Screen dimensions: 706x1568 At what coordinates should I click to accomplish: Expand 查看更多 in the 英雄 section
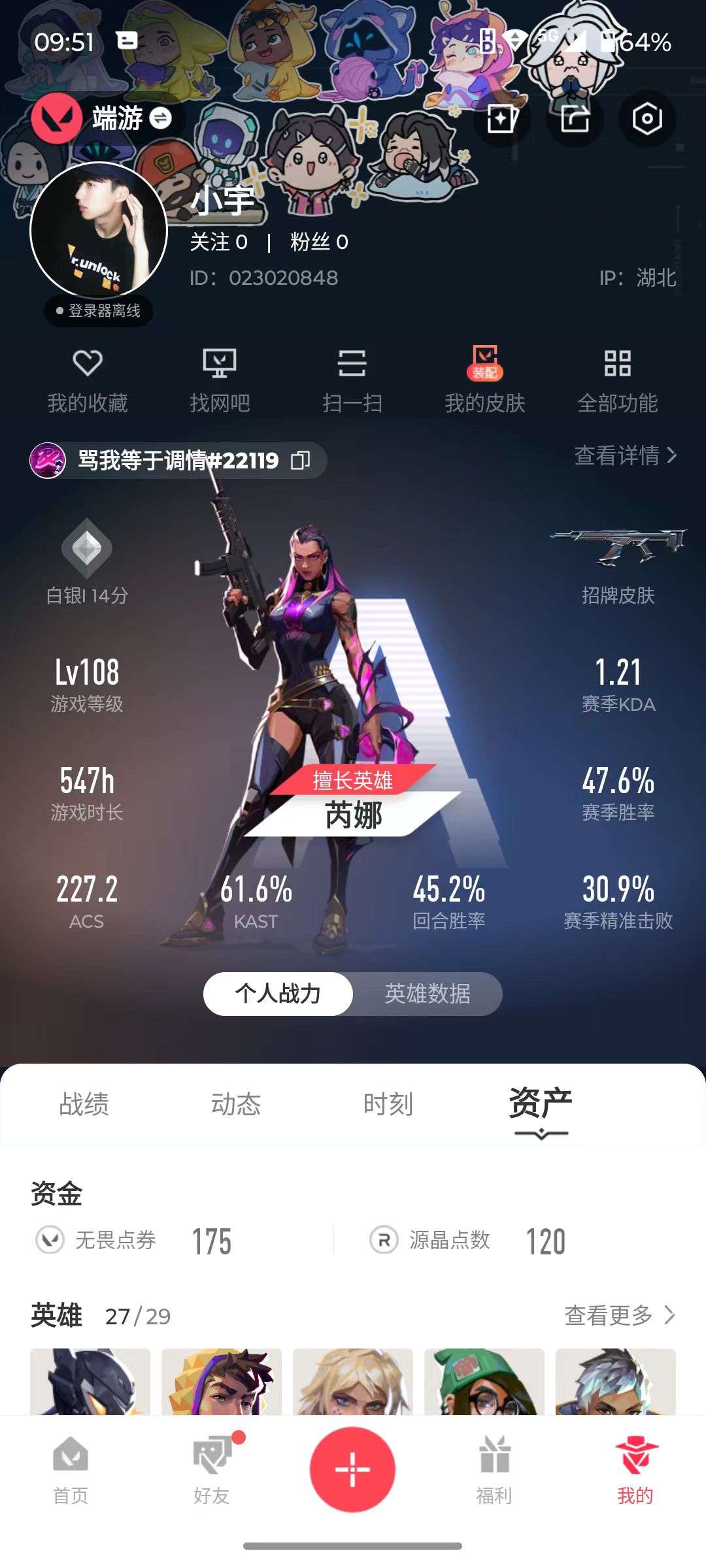(x=619, y=1315)
